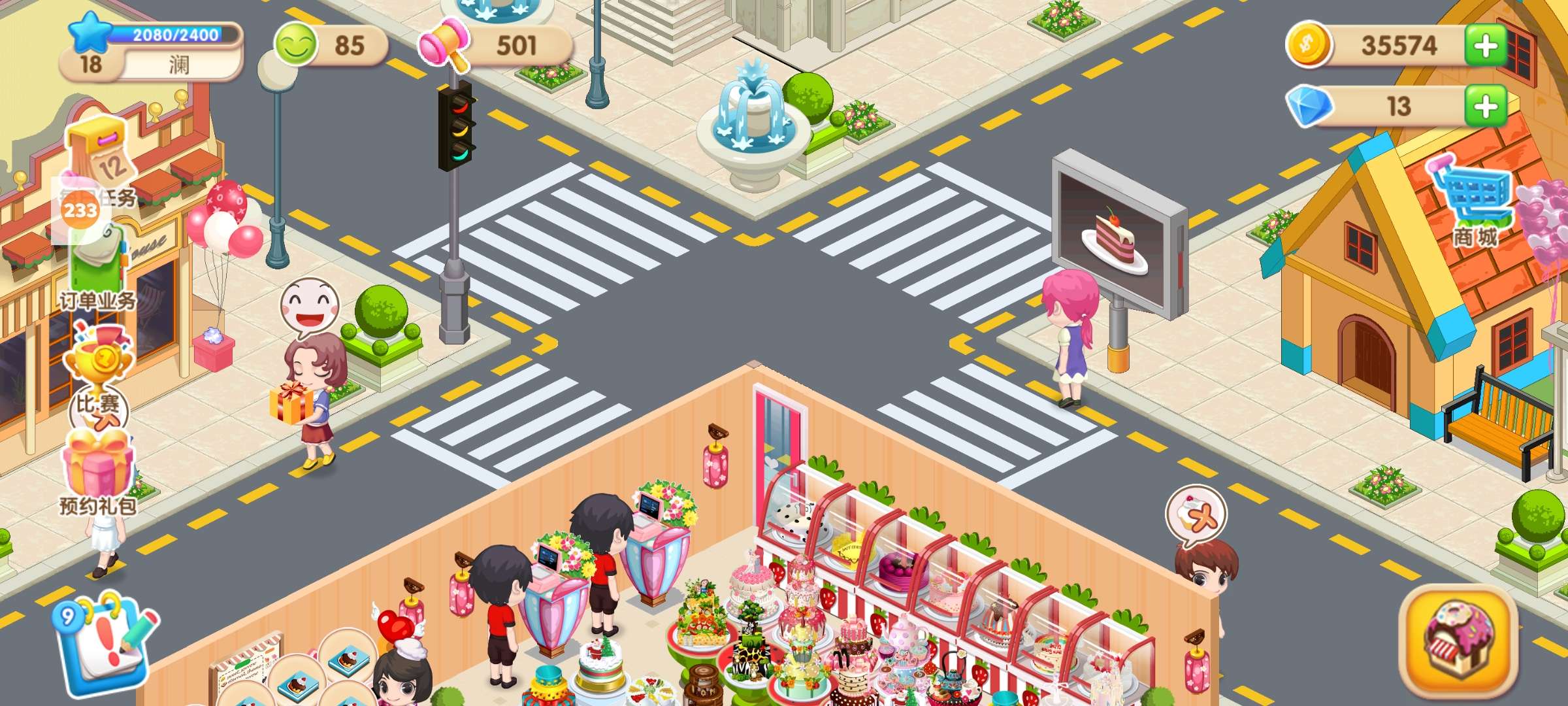Tap the customer's cake order bubble

[1196, 514]
